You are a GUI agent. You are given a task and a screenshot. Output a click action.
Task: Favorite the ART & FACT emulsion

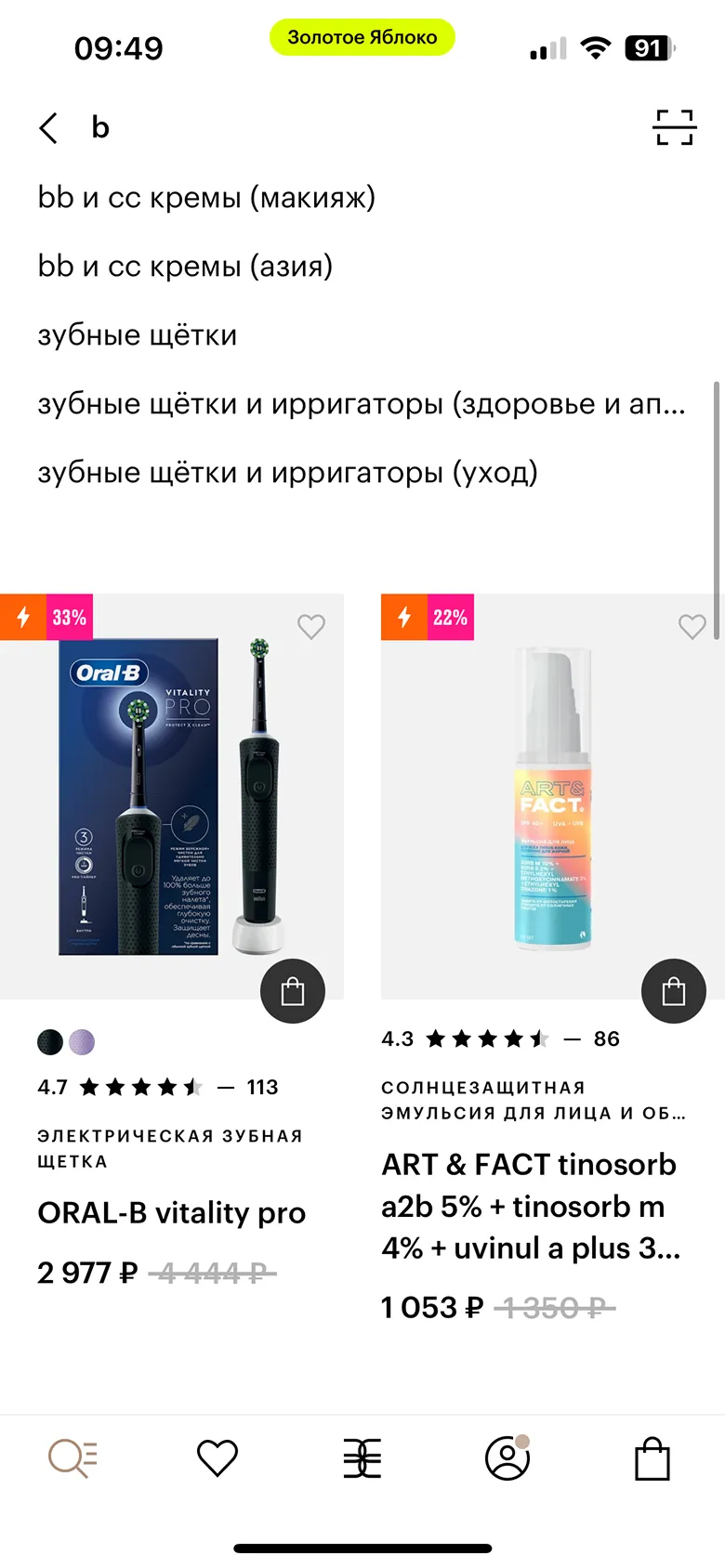point(692,627)
